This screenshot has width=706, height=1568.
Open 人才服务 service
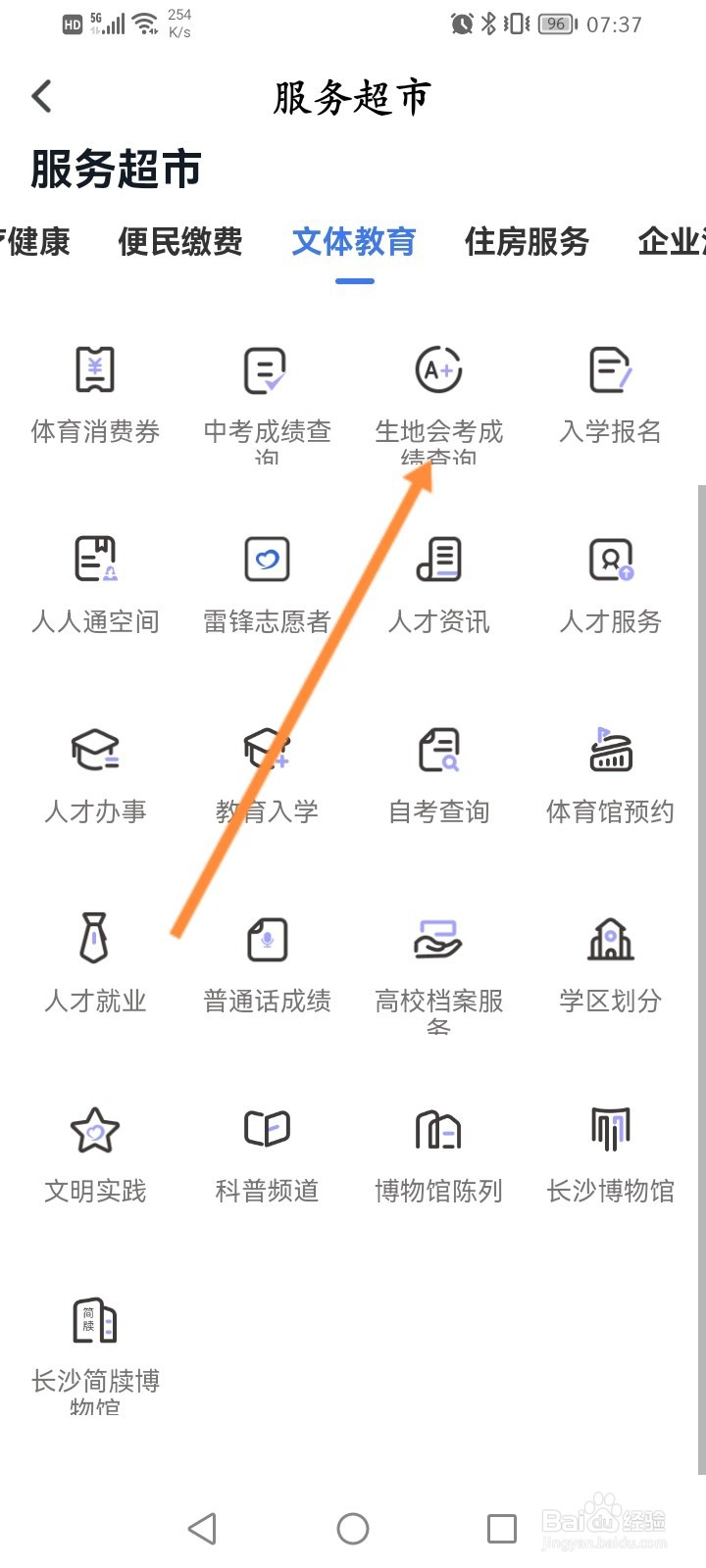coord(610,581)
